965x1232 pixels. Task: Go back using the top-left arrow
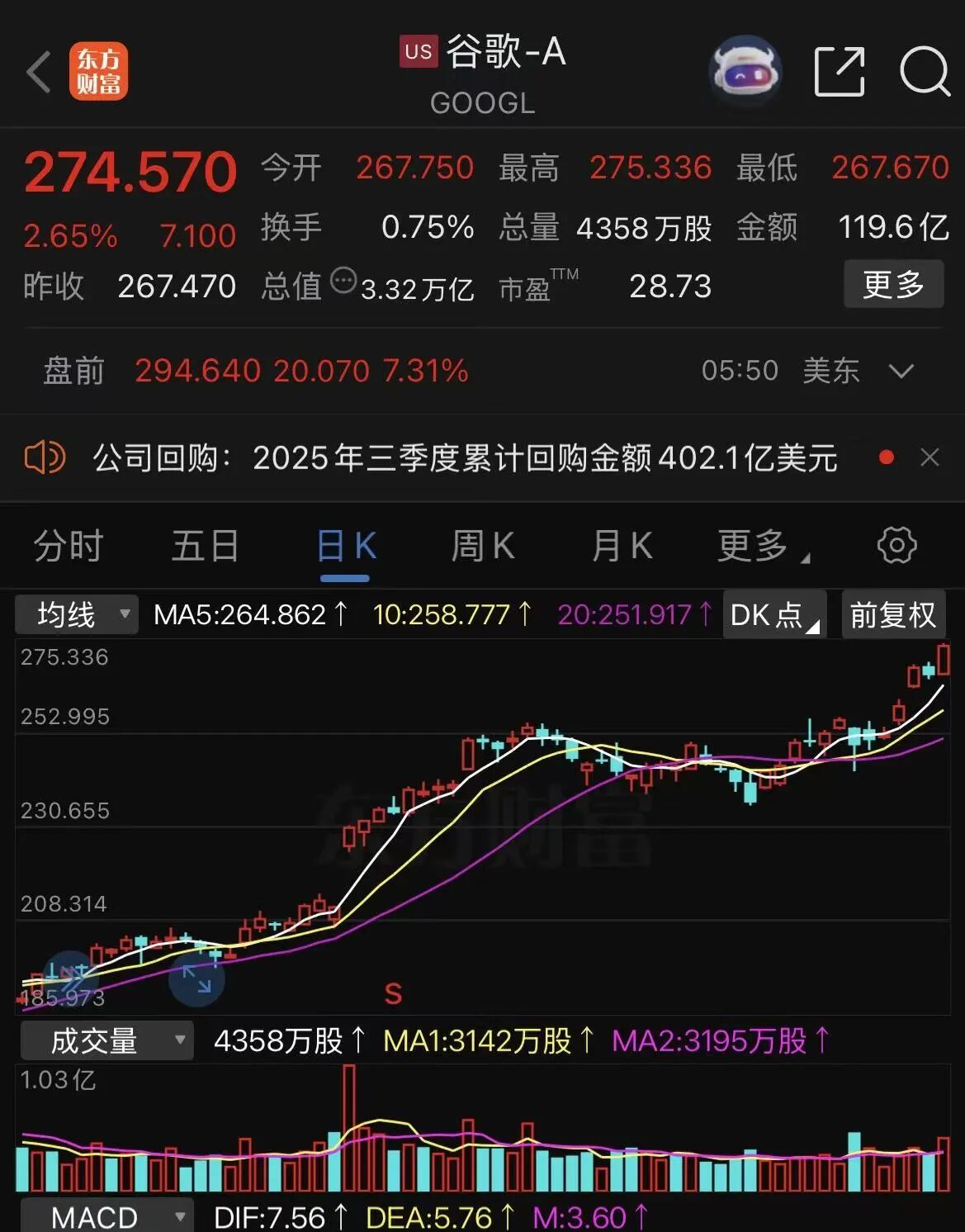tap(39, 73)
